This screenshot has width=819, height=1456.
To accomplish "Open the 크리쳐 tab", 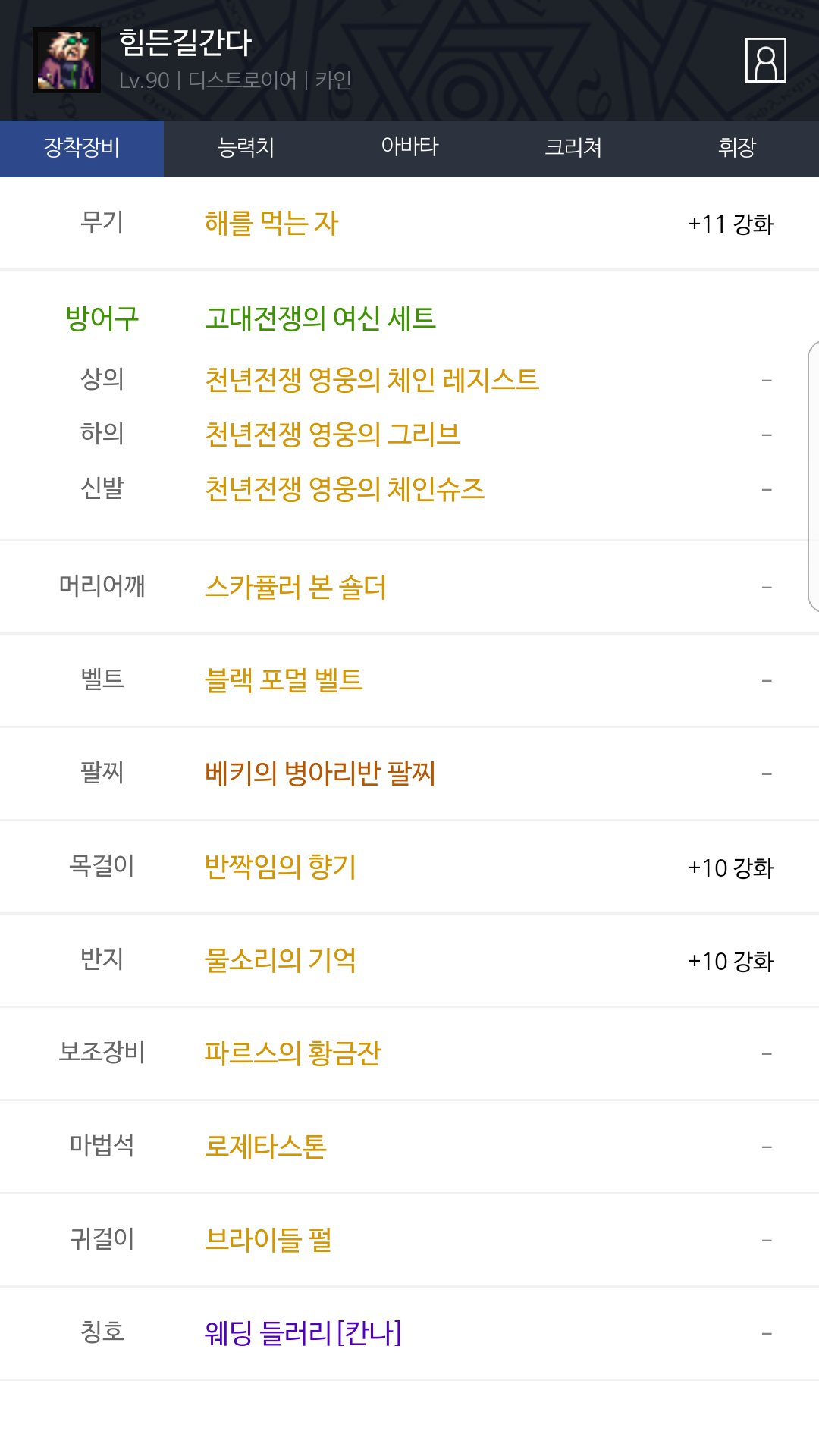I will (x=573, y=148).
